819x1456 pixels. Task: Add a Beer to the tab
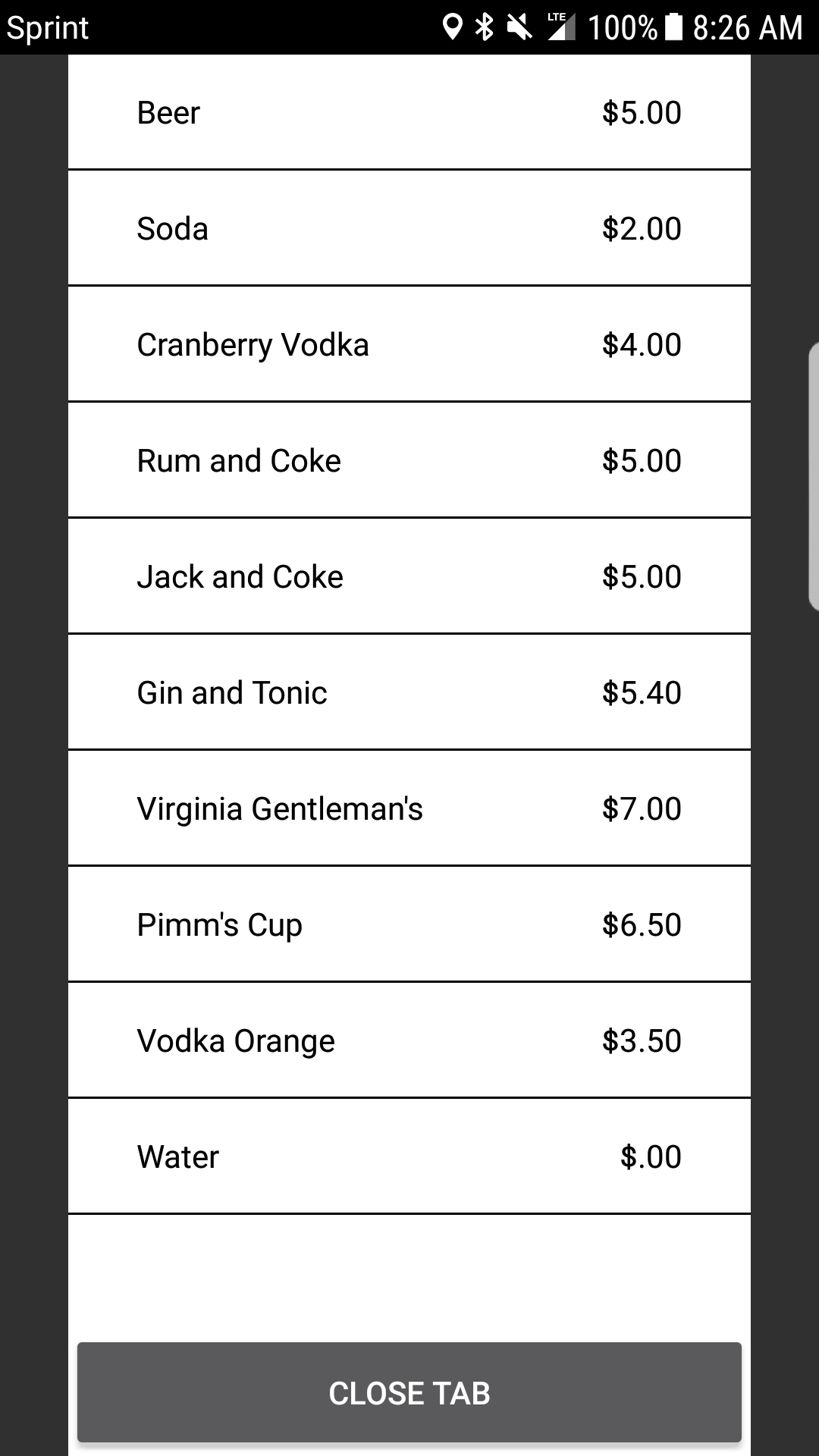409,112
